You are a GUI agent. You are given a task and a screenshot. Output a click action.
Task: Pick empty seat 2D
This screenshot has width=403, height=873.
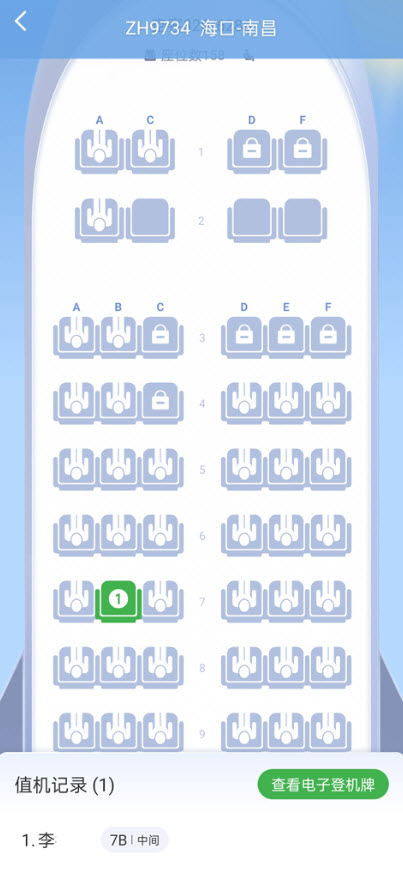pos(252,220)
